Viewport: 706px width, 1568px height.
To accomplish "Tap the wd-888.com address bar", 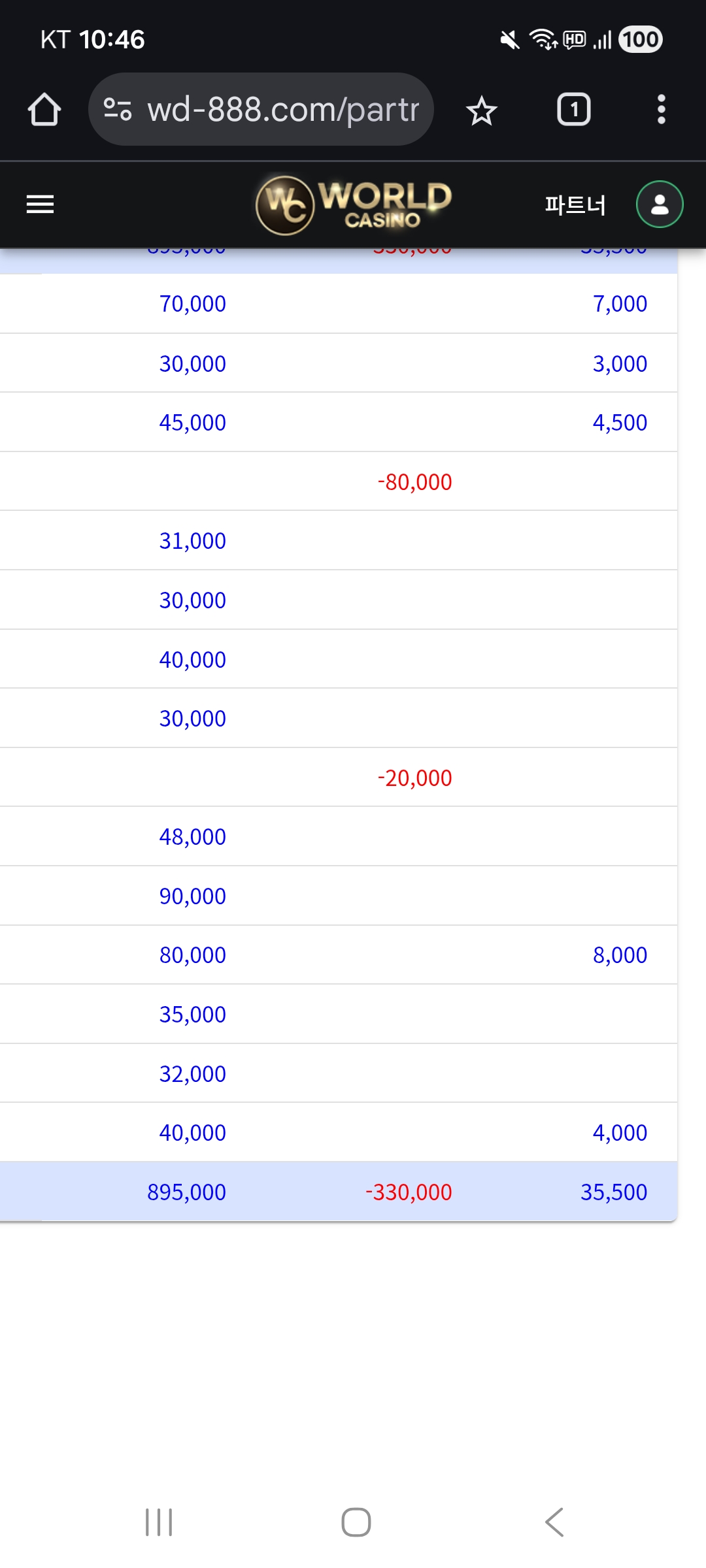I will click(282, 109).
